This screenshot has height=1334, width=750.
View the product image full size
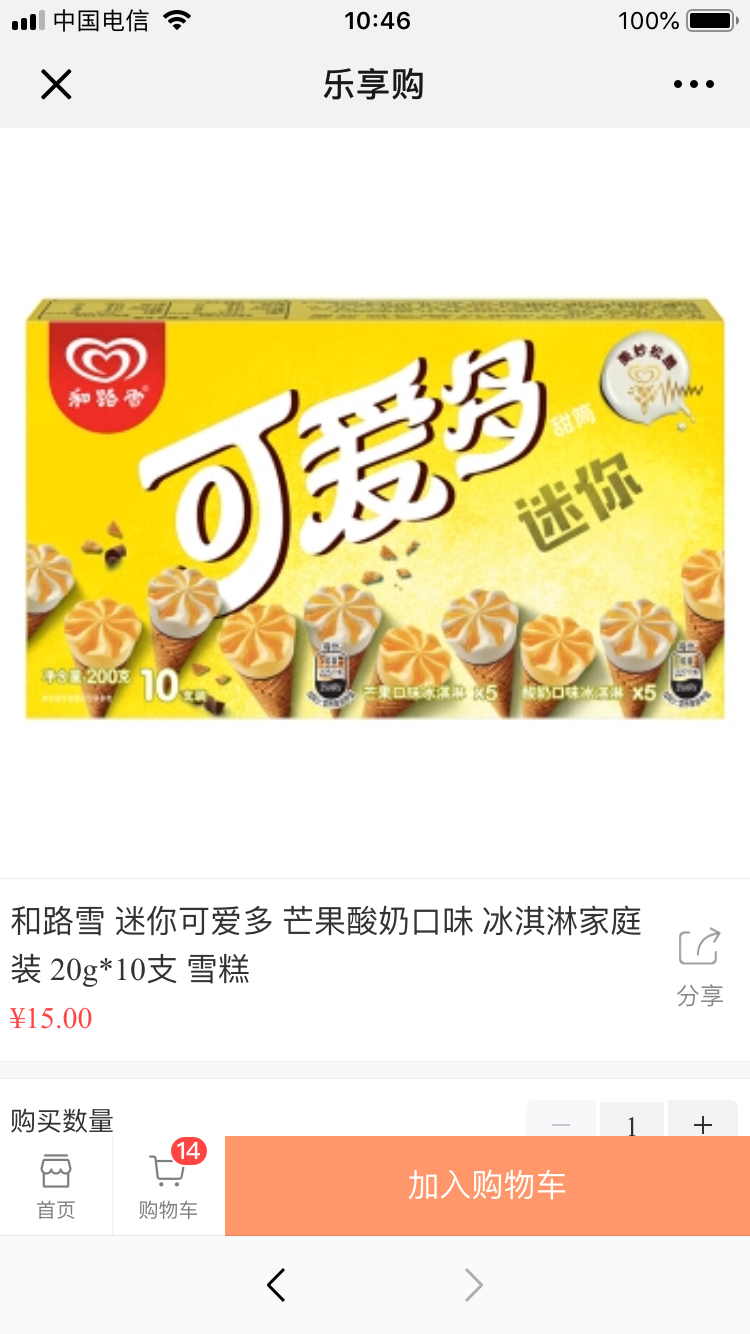tap(375, 506)
